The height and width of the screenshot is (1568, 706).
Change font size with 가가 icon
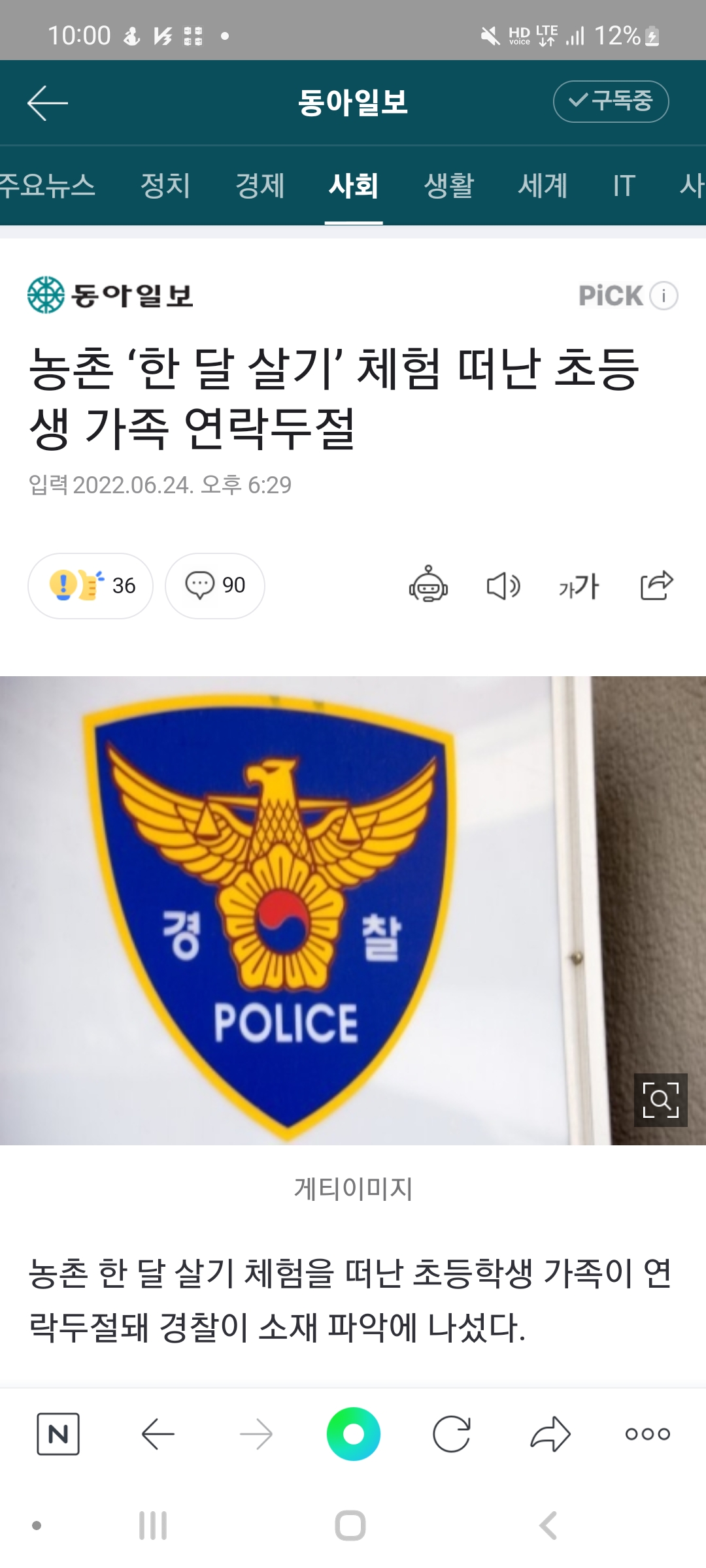(579, 585)
